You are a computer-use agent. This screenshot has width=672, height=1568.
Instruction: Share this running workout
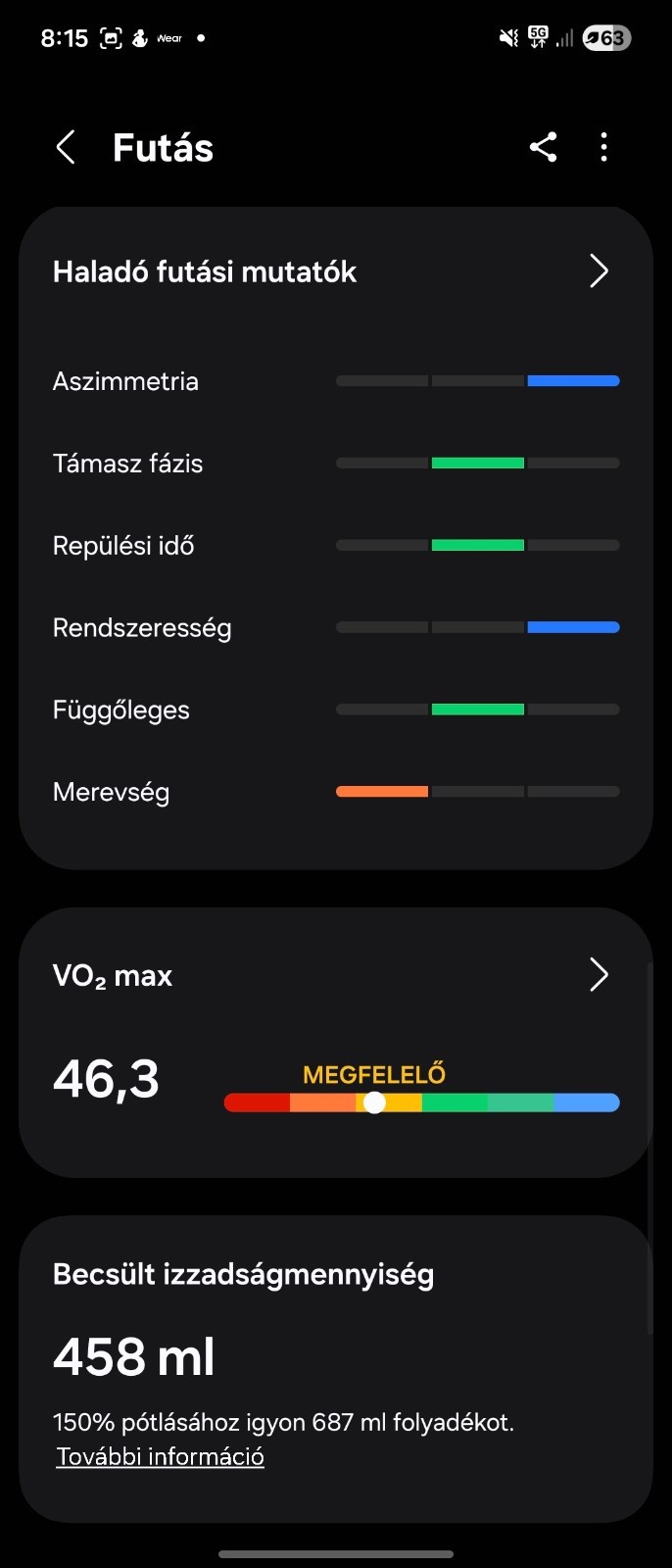[543, 148]
